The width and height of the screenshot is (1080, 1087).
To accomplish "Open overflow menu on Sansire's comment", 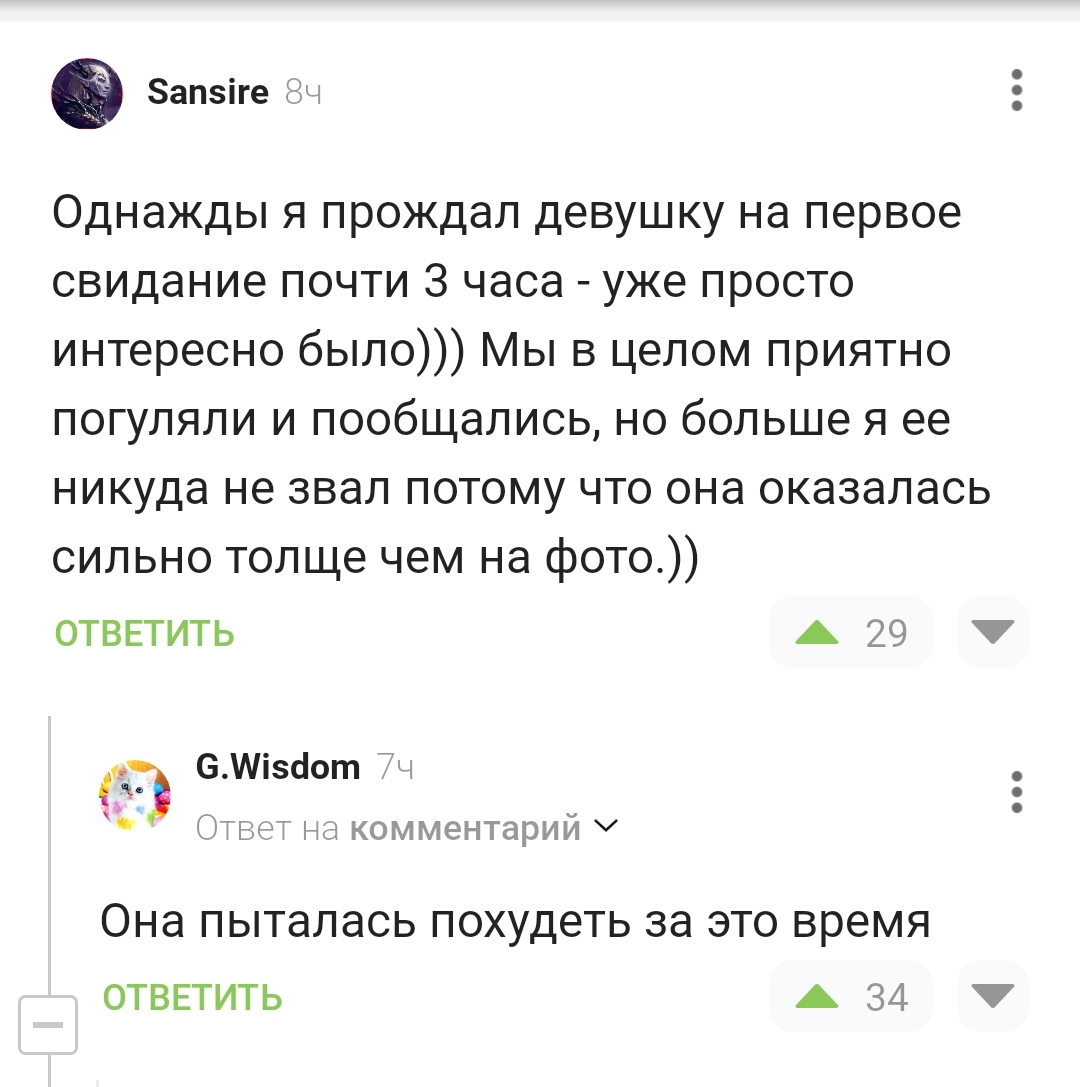I will pyautogui.click(x=1016, y=90).
